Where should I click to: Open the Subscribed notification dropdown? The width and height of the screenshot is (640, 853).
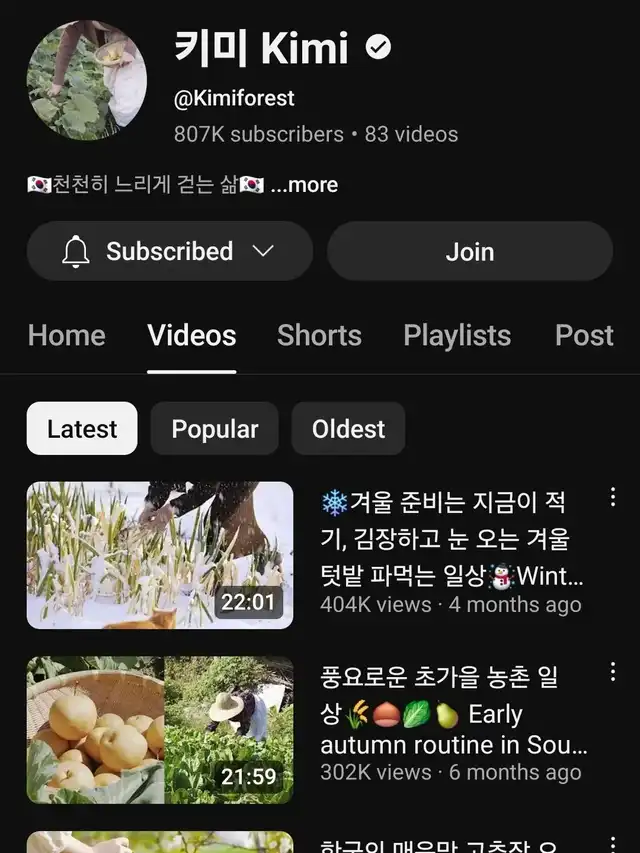click(169, 251)
